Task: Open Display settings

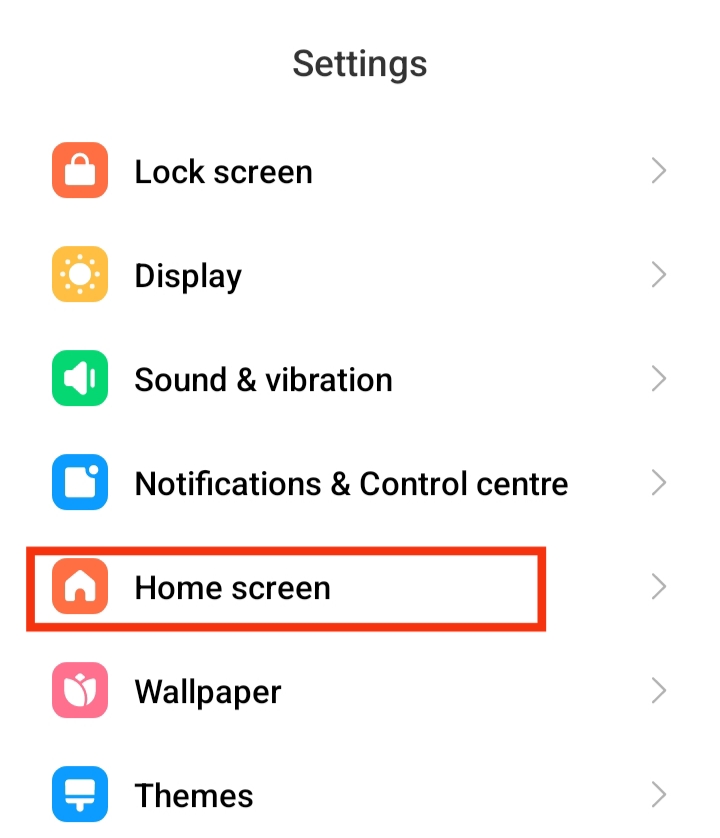Action: point(188,276)
